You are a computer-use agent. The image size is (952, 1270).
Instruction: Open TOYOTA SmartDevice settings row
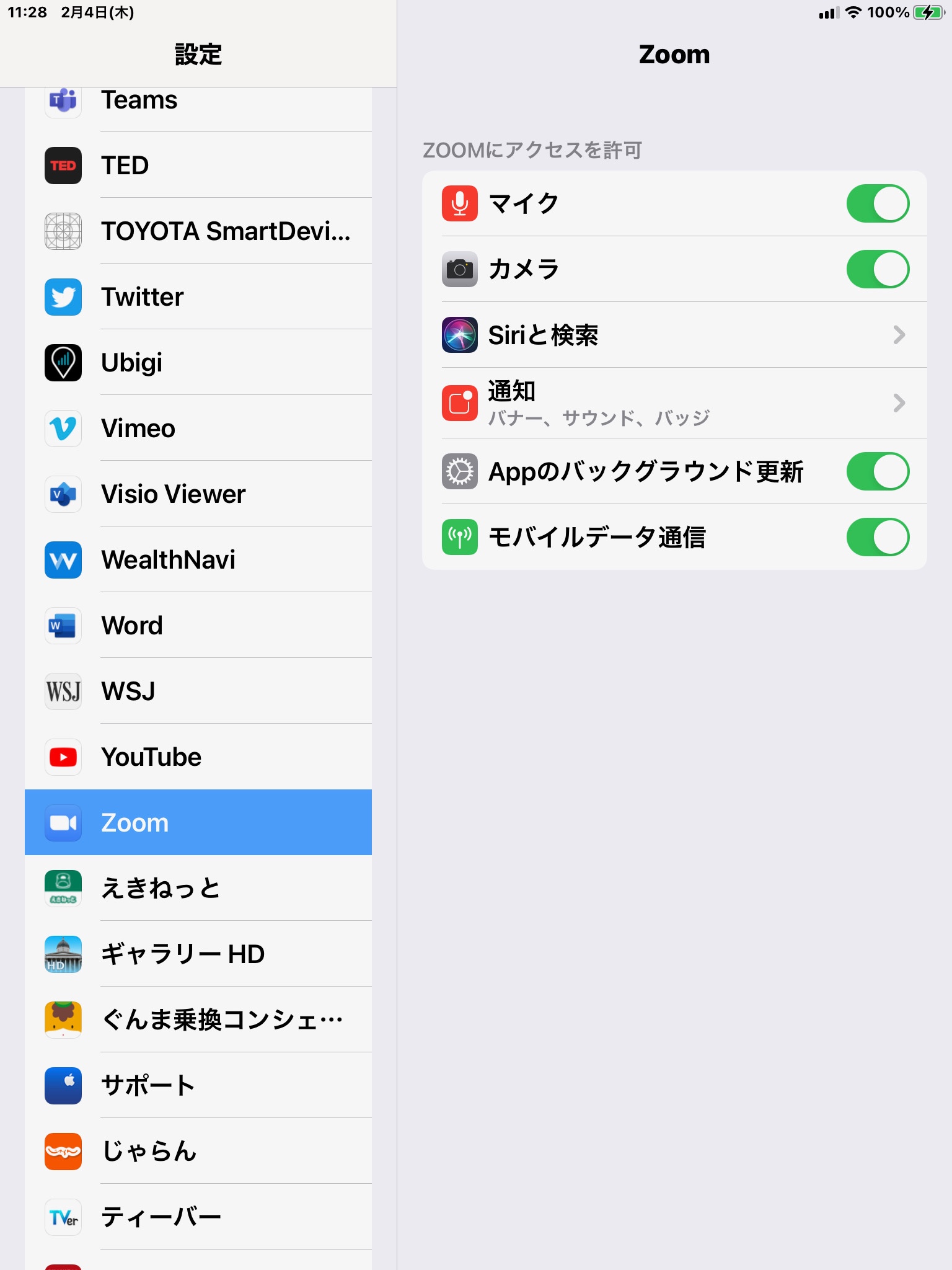(198, 231)
